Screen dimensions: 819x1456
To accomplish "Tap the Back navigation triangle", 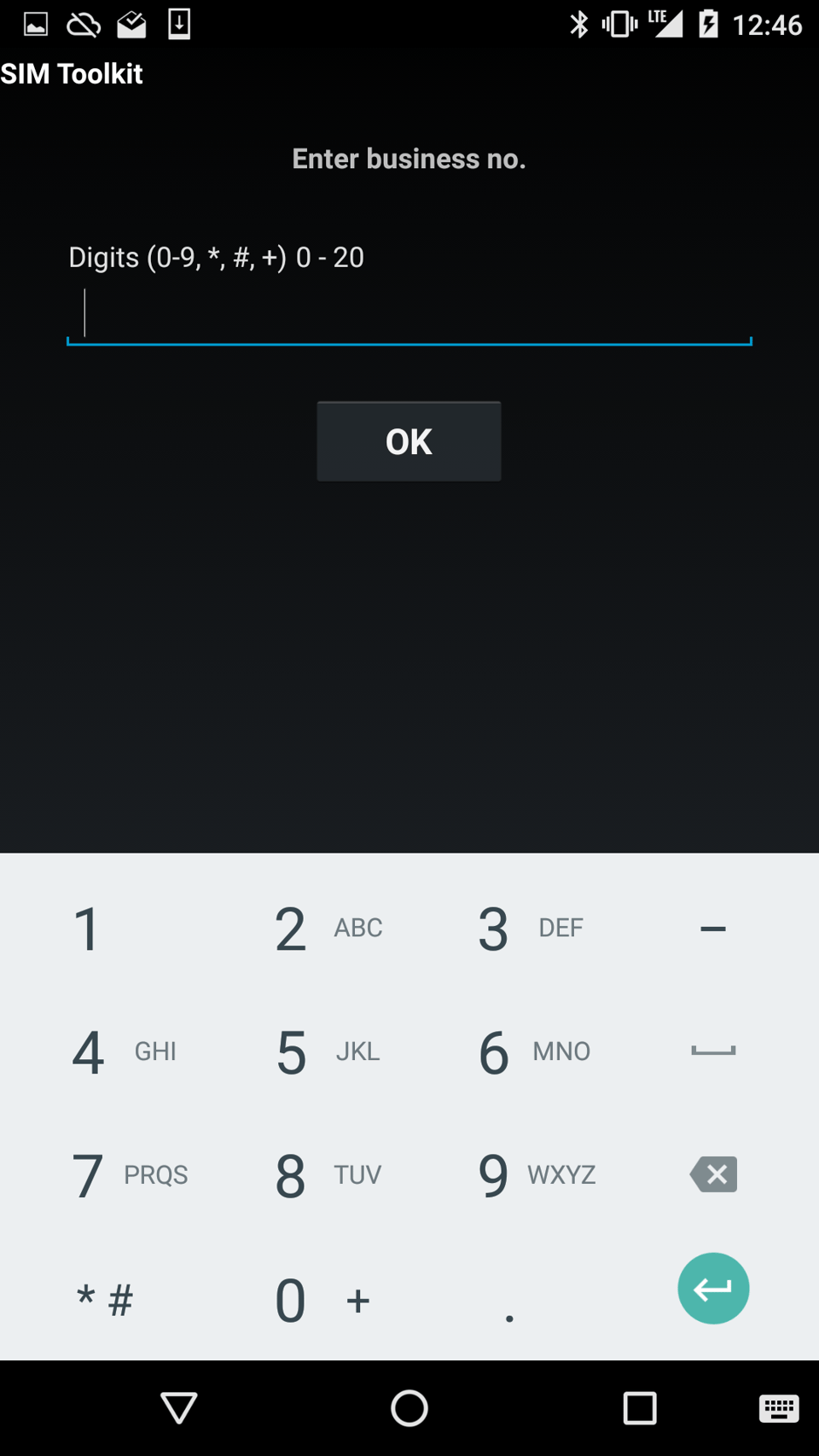I will pos(177,1408).
